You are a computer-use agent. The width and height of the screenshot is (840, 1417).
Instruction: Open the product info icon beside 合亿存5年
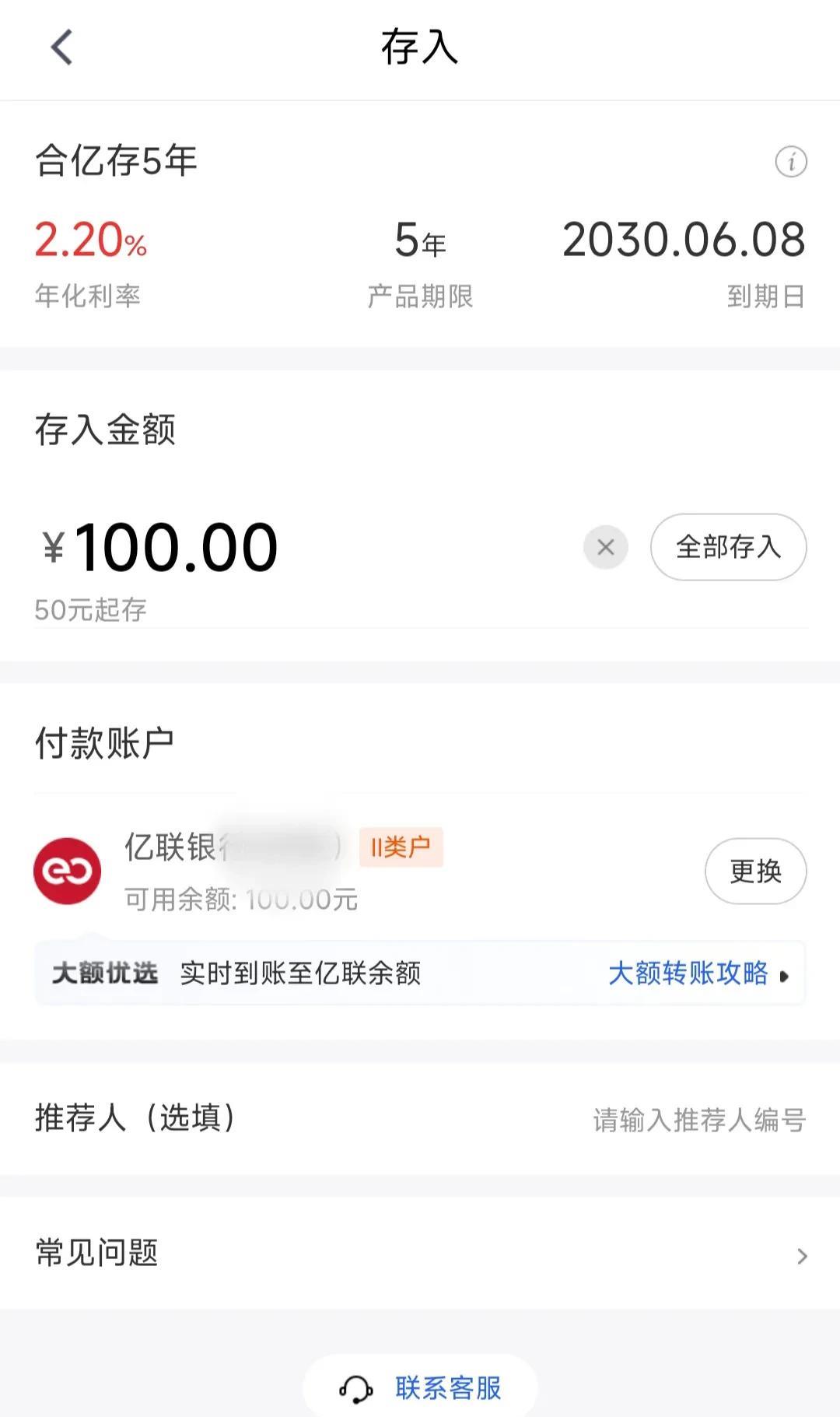tap(791, 162)
